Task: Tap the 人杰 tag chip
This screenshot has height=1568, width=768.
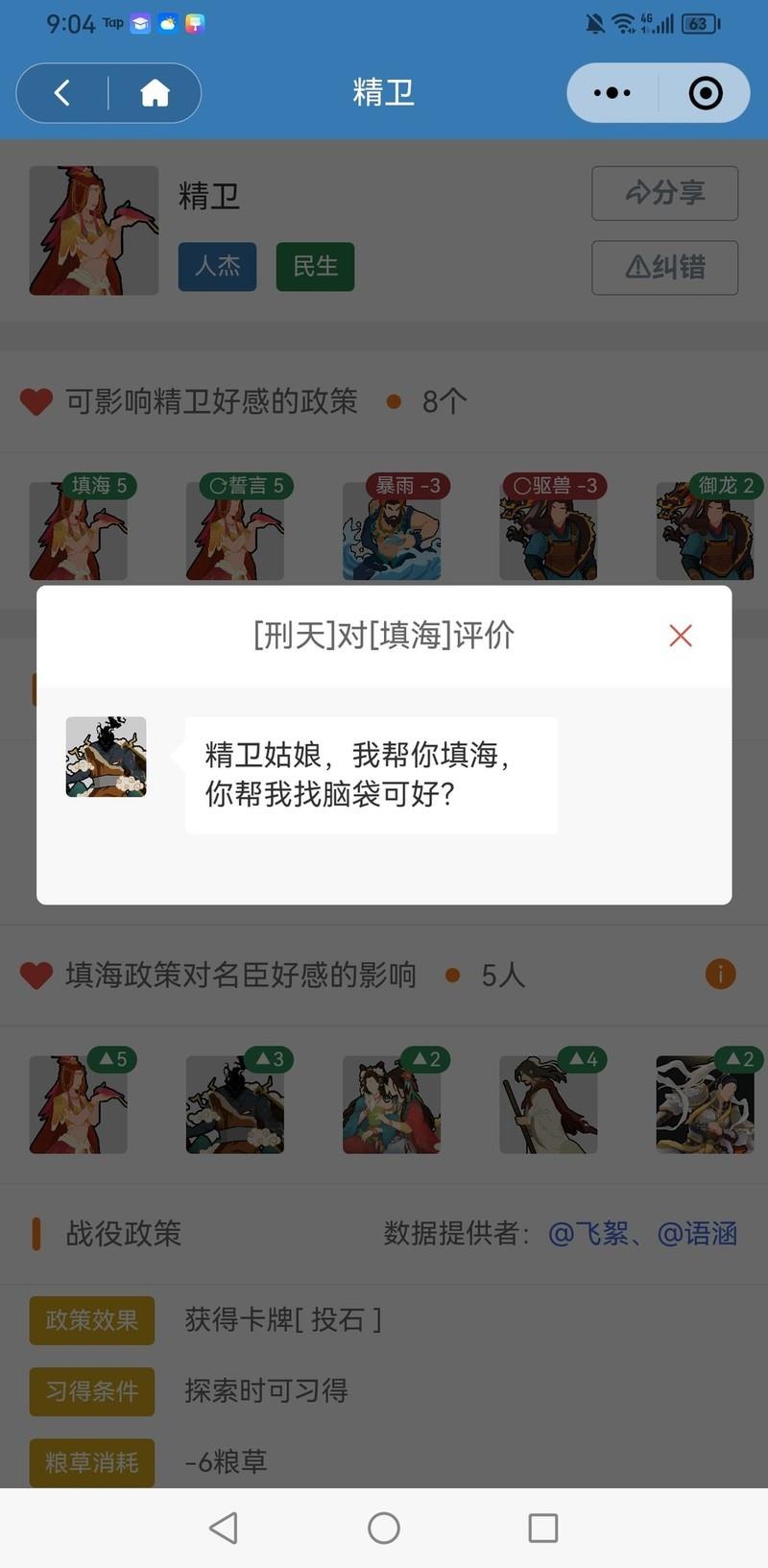Action: [217, 266]
